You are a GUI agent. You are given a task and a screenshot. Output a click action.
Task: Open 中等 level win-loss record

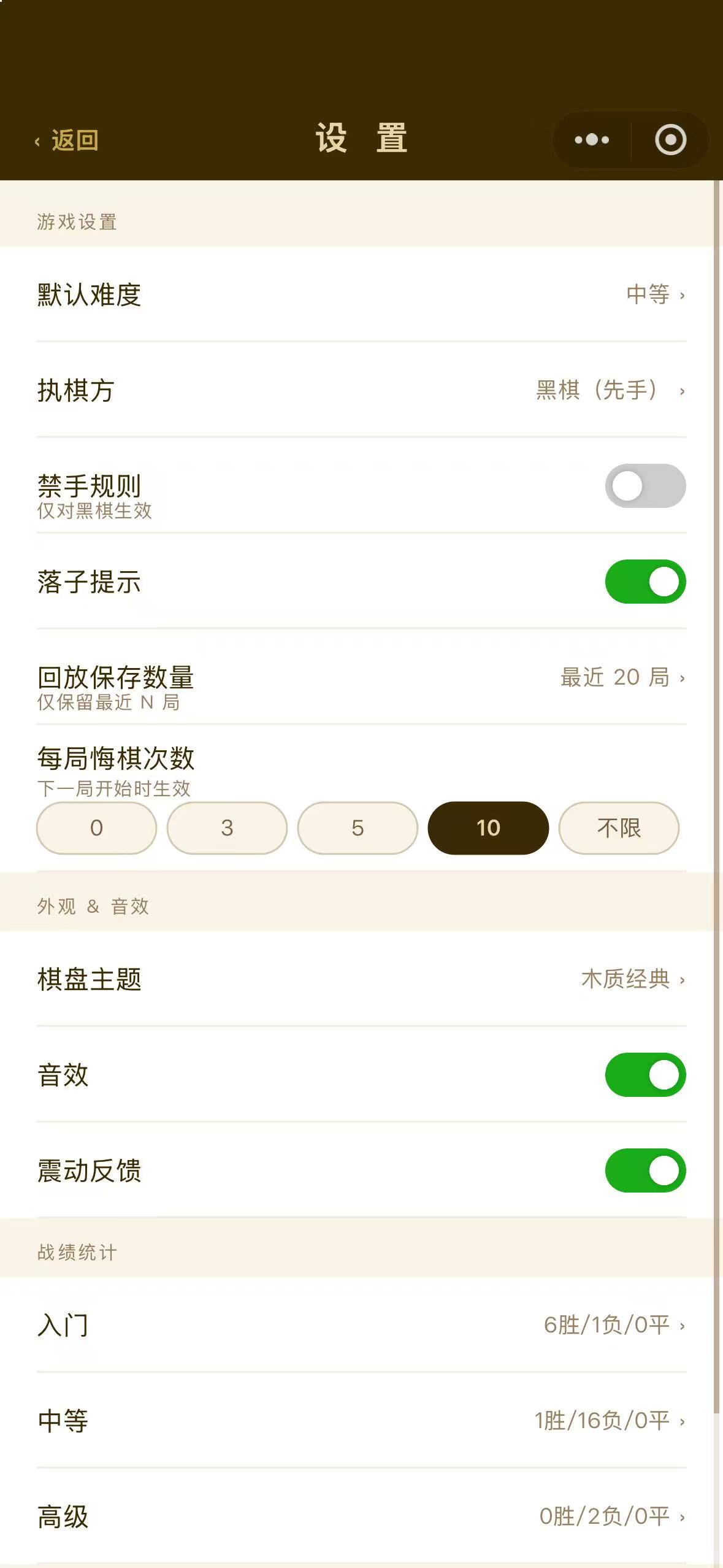361,1421
